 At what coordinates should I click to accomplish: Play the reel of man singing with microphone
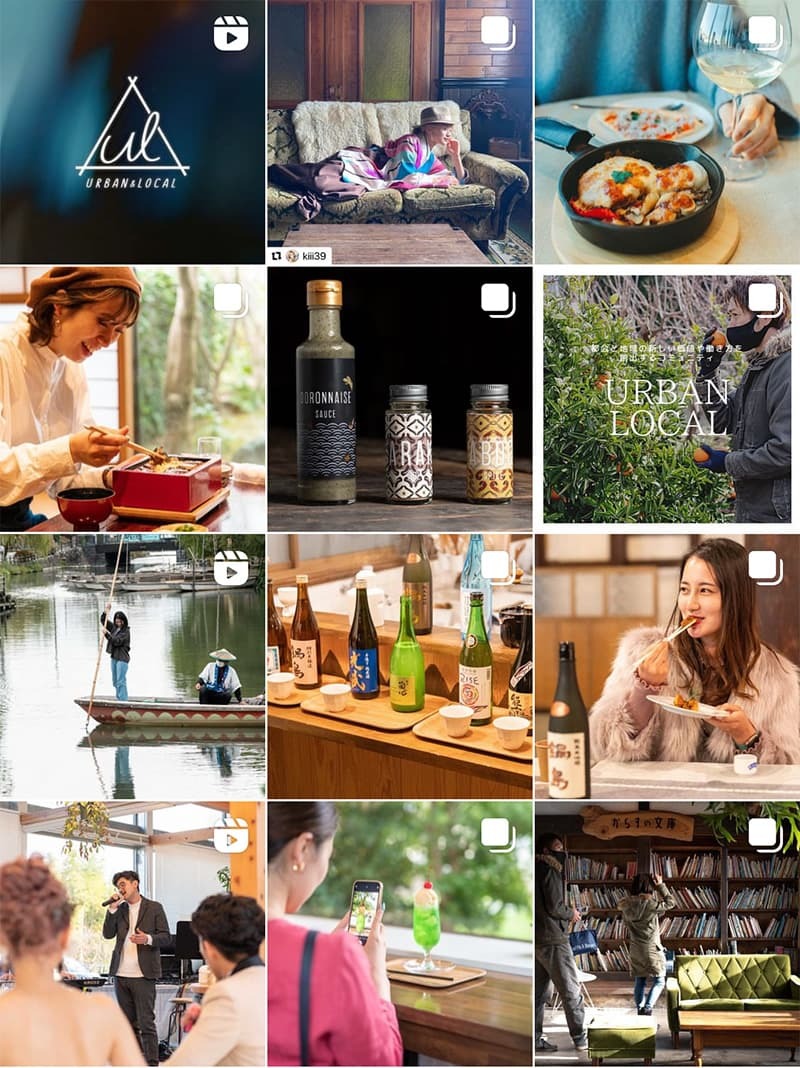[132, 932]
